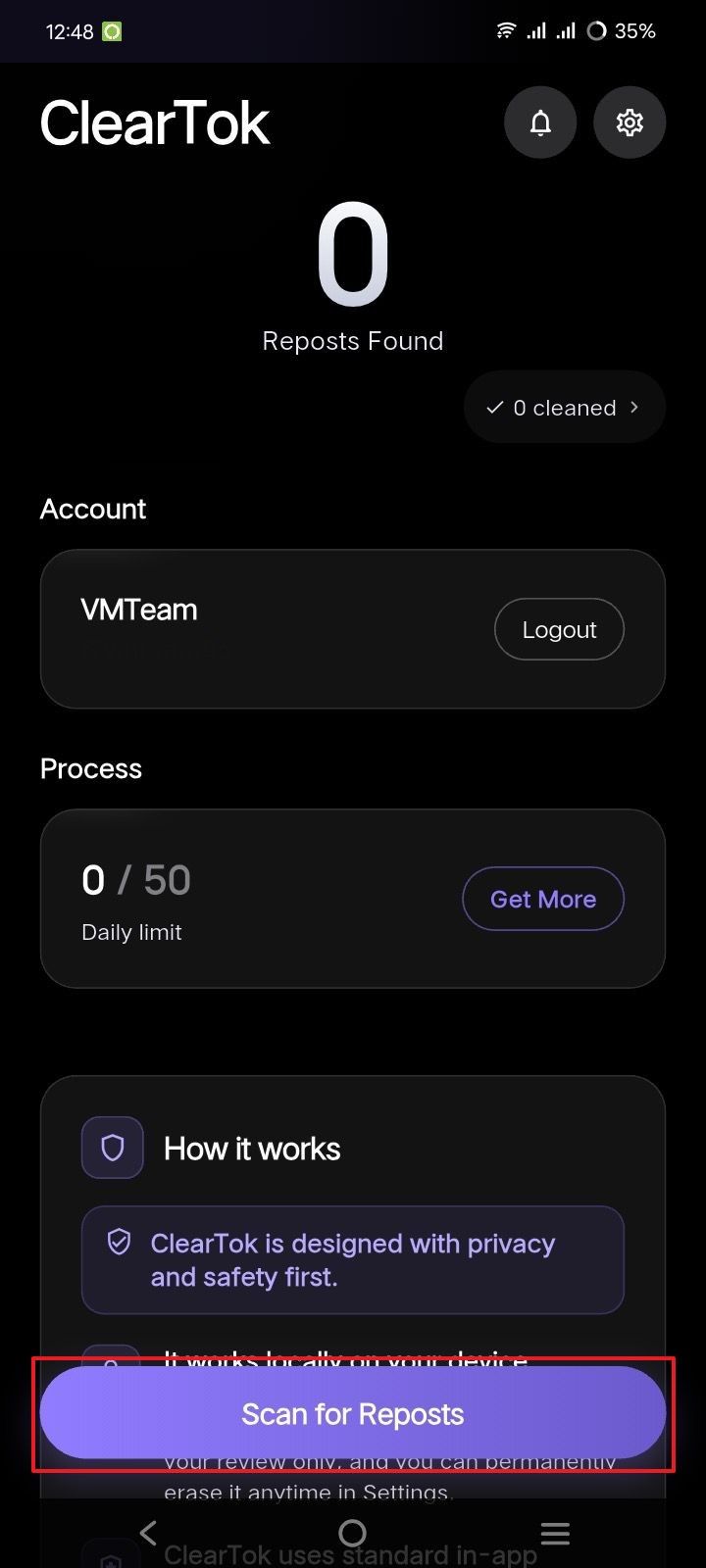706x1568 pixels.
Task: Go to the system home screen
Action: click(x=352, y=1533)
